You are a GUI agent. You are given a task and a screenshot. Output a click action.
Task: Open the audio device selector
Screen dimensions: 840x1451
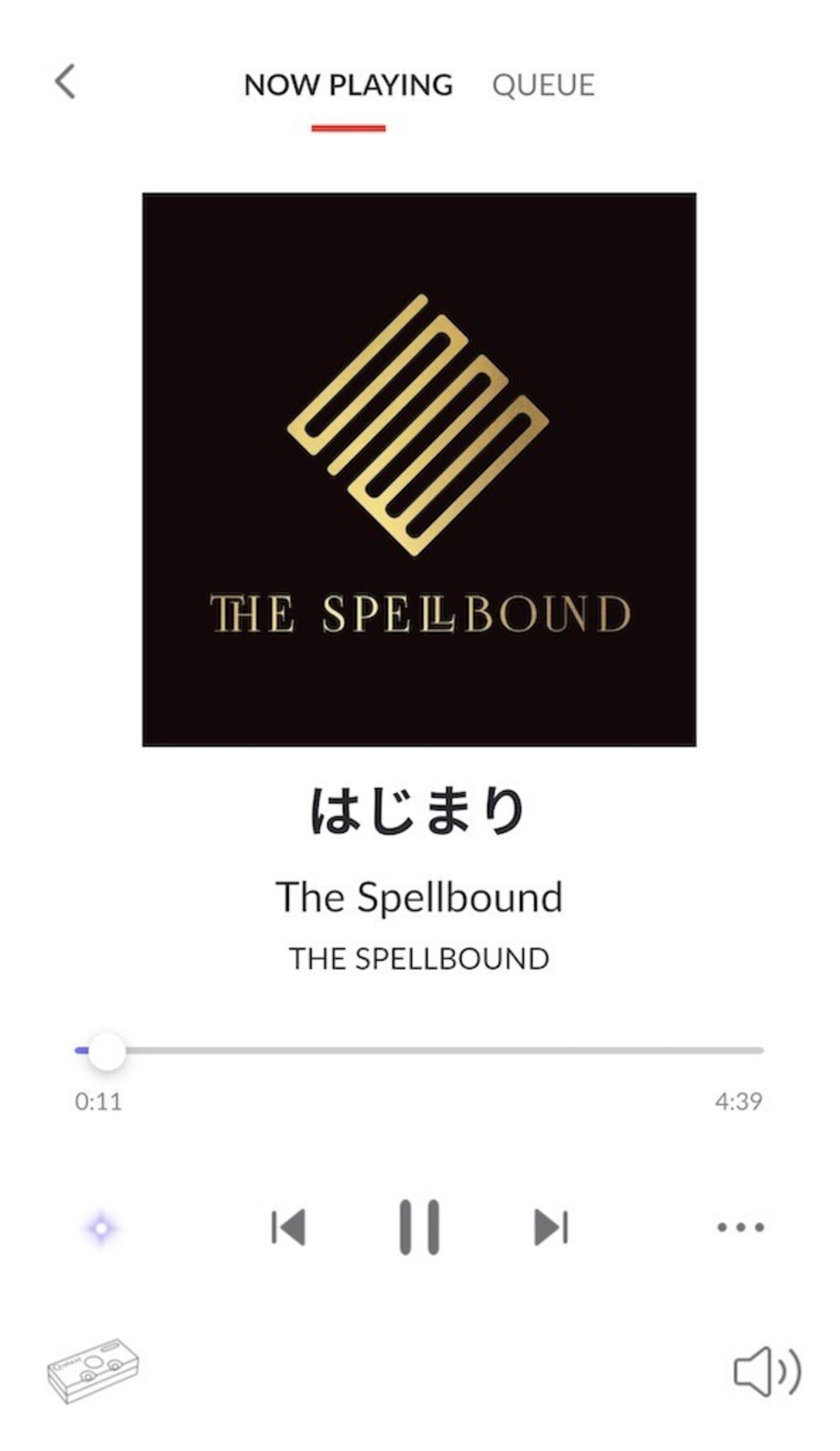(x=93, y=1370)
